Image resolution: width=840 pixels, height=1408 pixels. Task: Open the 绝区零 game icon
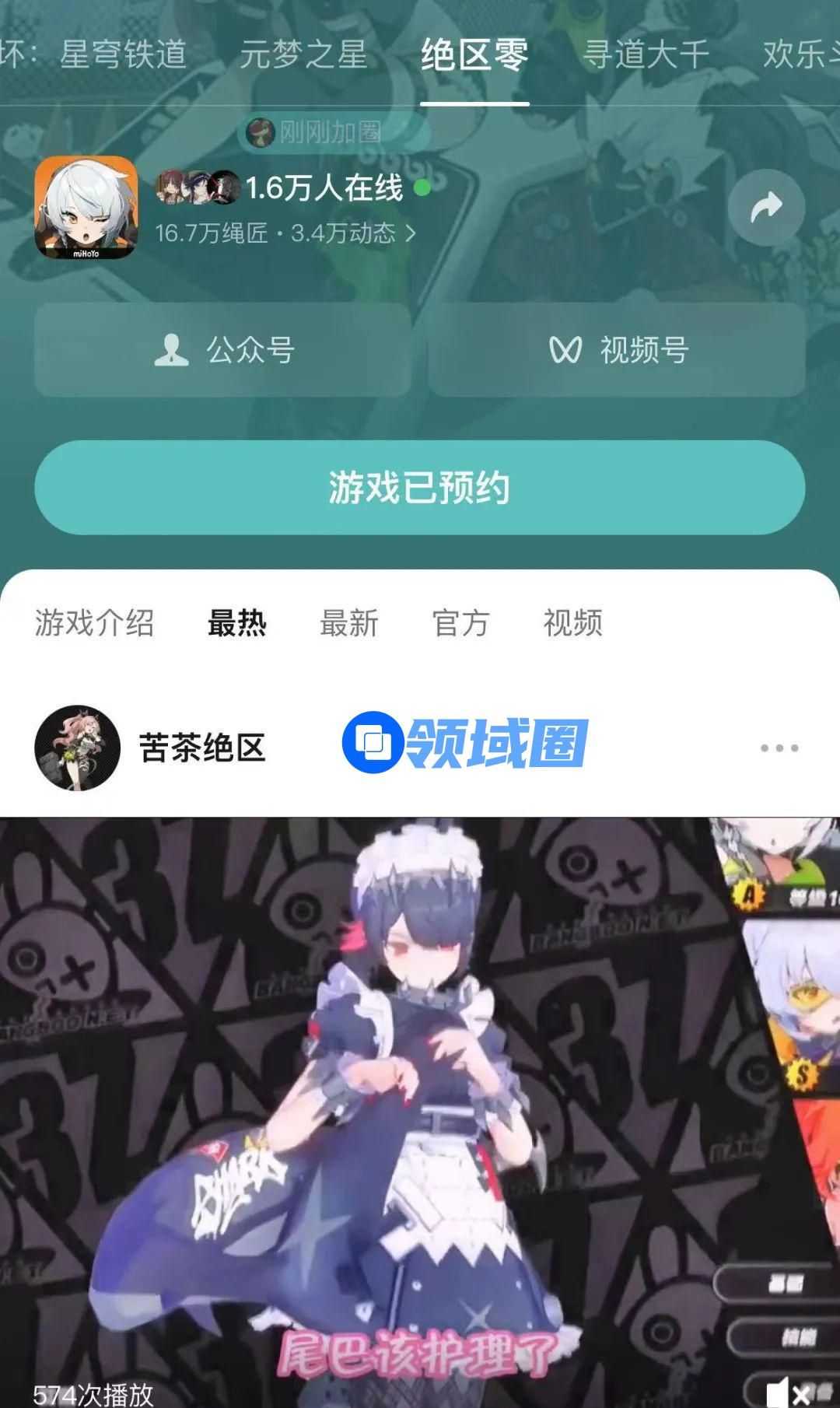click(86, 207)
